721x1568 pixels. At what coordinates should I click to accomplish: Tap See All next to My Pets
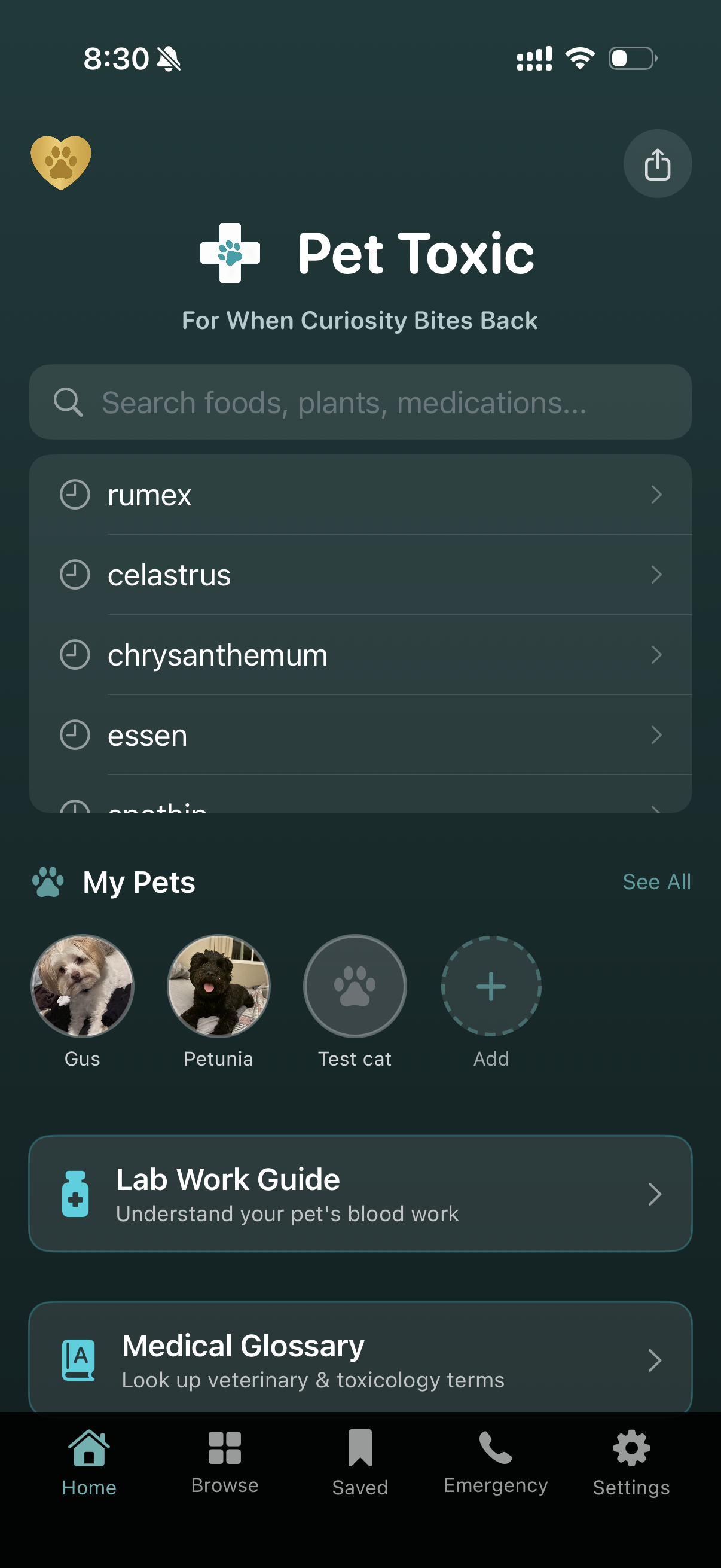[656, 881]
